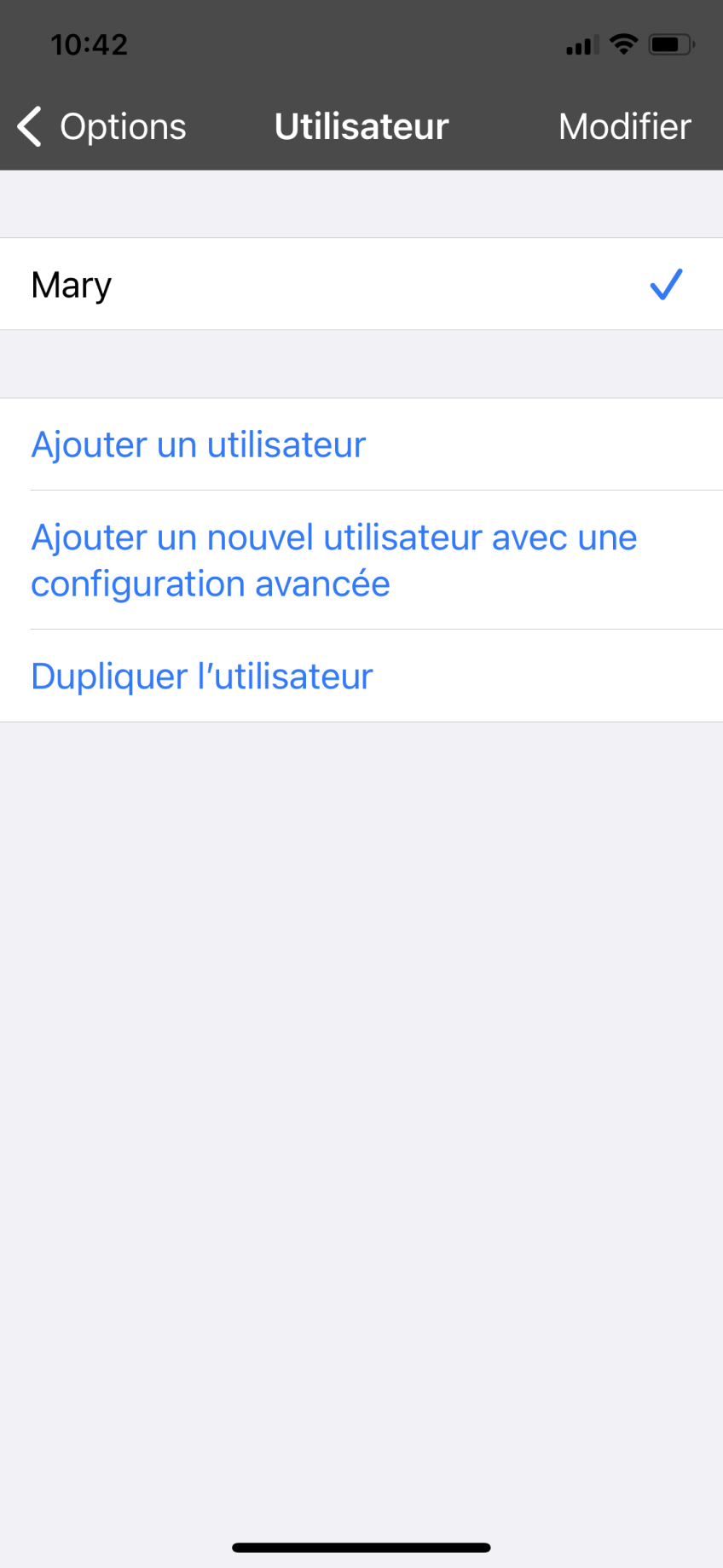
Task: Tap the cellular signal strength icon
Action: pos(578,45)
